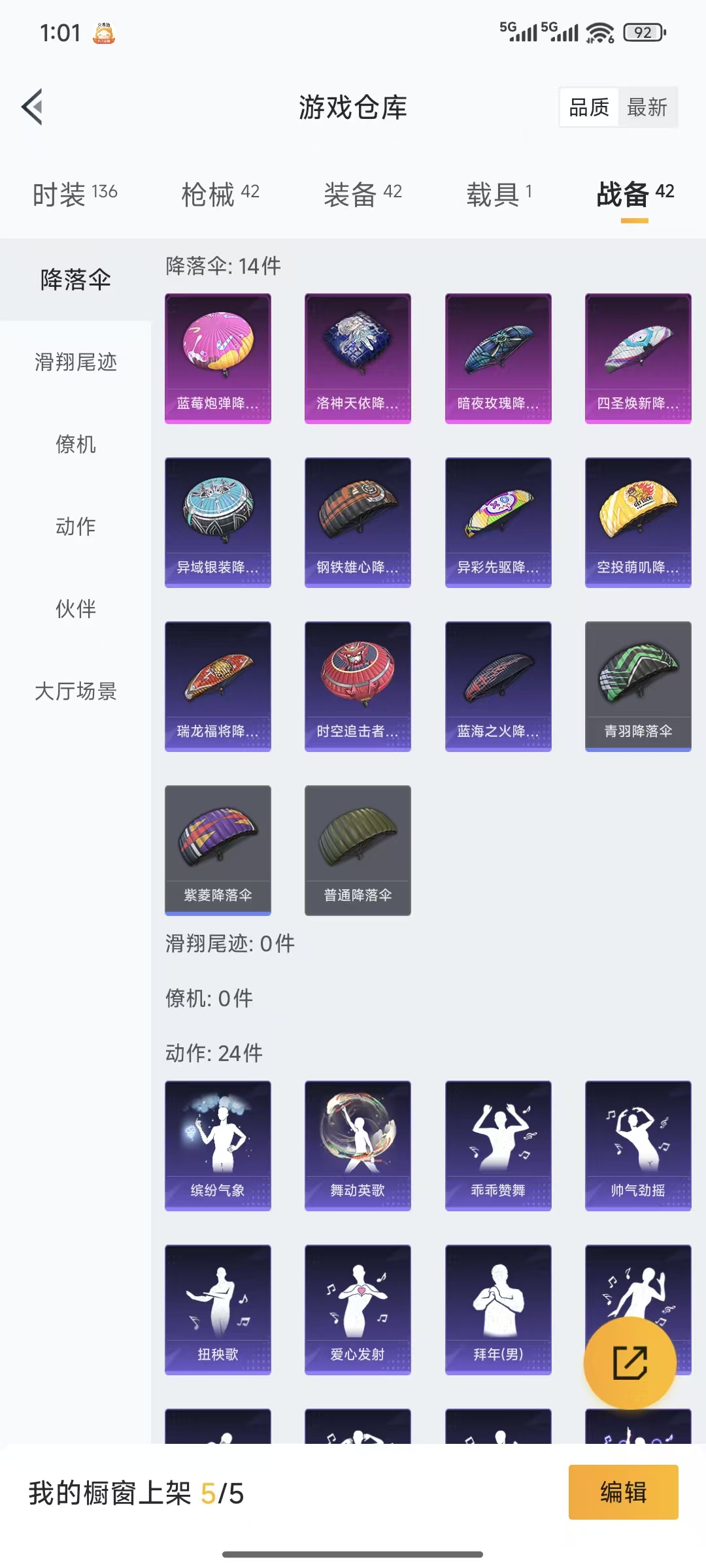The width and height of the screenshot is (706, 1568).
Task: Switch sorting to 最新
Action: (647, 107)
